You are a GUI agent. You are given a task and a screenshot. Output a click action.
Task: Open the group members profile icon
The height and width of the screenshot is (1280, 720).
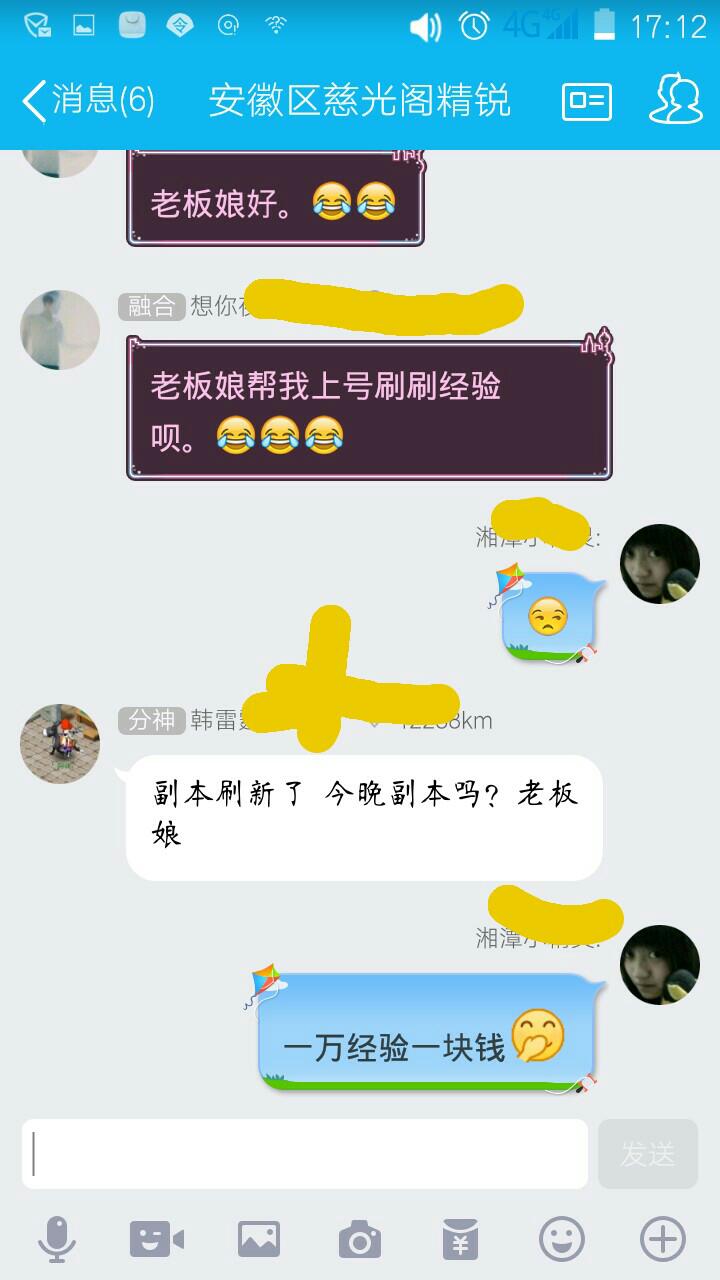(676, 101)
